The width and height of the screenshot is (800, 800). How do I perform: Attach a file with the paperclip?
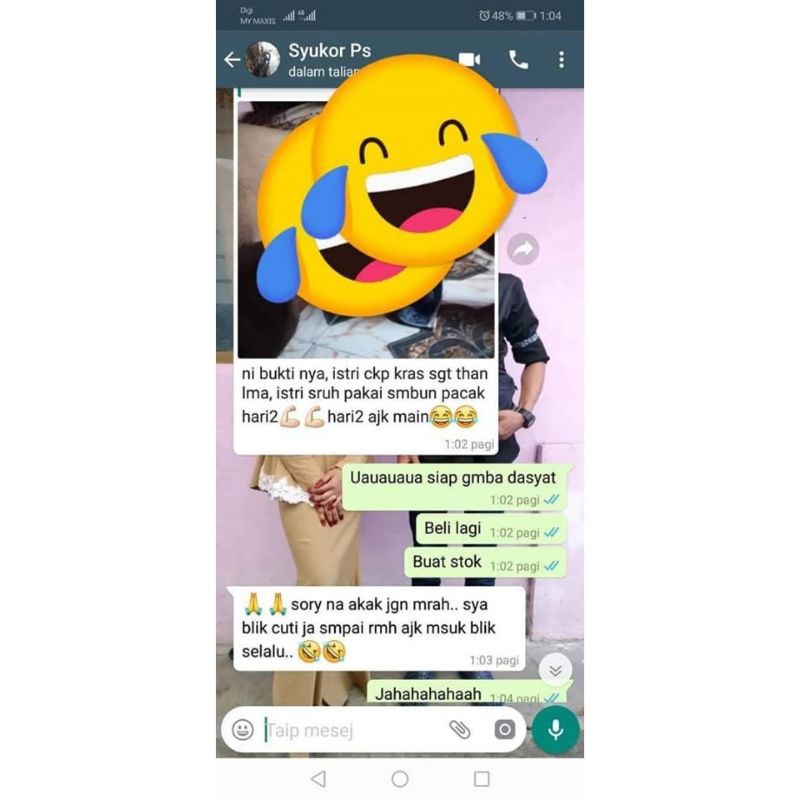click(460, 730)
